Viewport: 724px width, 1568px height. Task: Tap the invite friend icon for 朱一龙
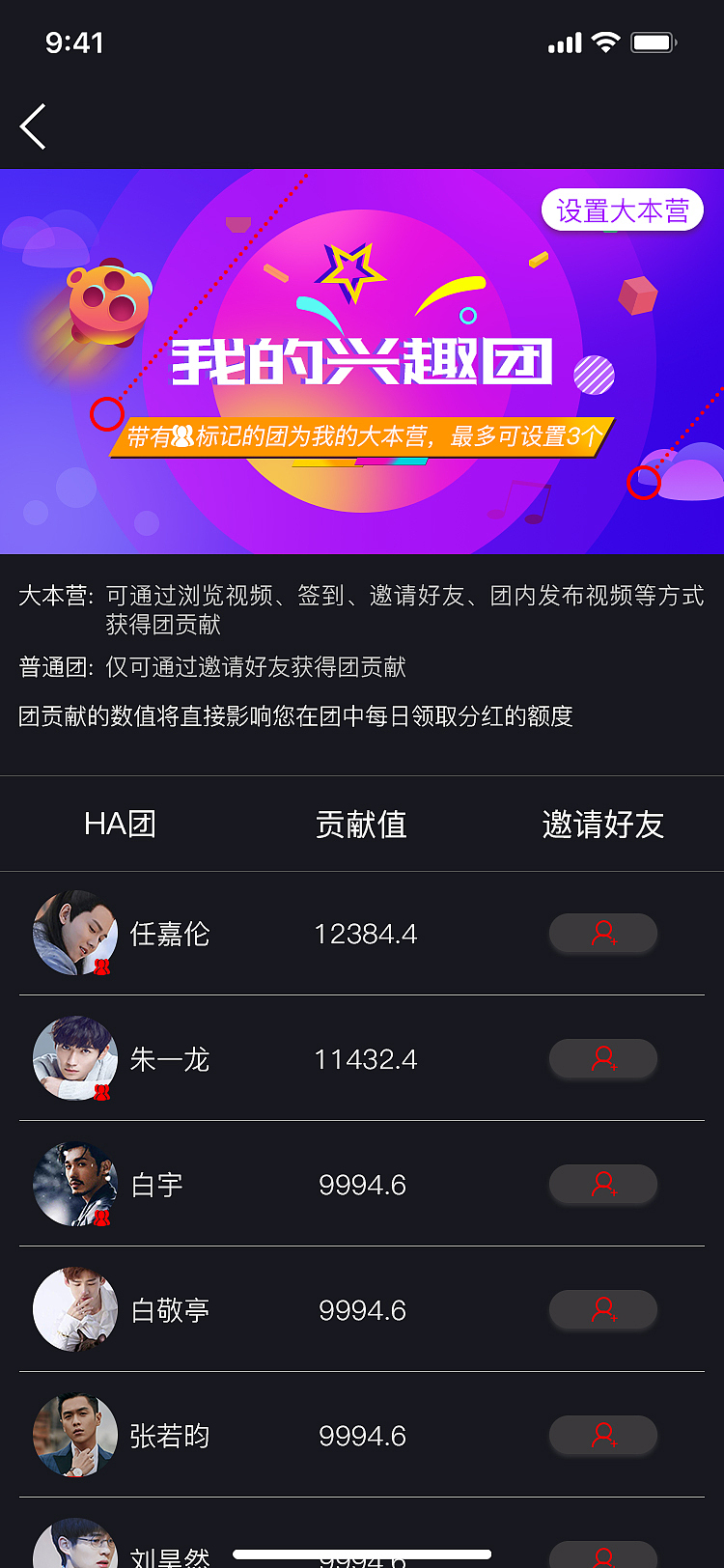pyautogui.click(x=602, y=1059)
